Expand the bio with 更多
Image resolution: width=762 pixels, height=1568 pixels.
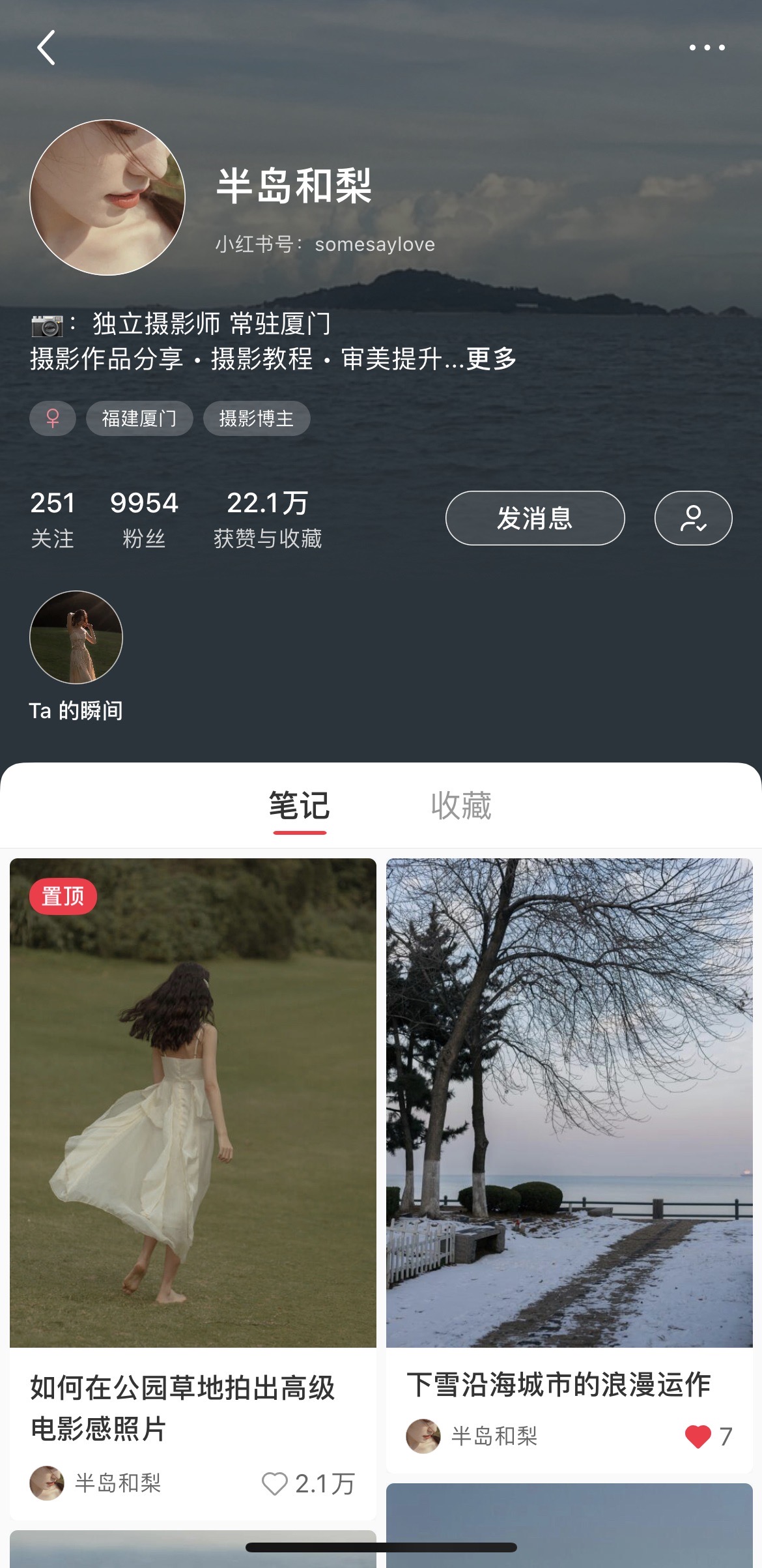click(491, 359)
